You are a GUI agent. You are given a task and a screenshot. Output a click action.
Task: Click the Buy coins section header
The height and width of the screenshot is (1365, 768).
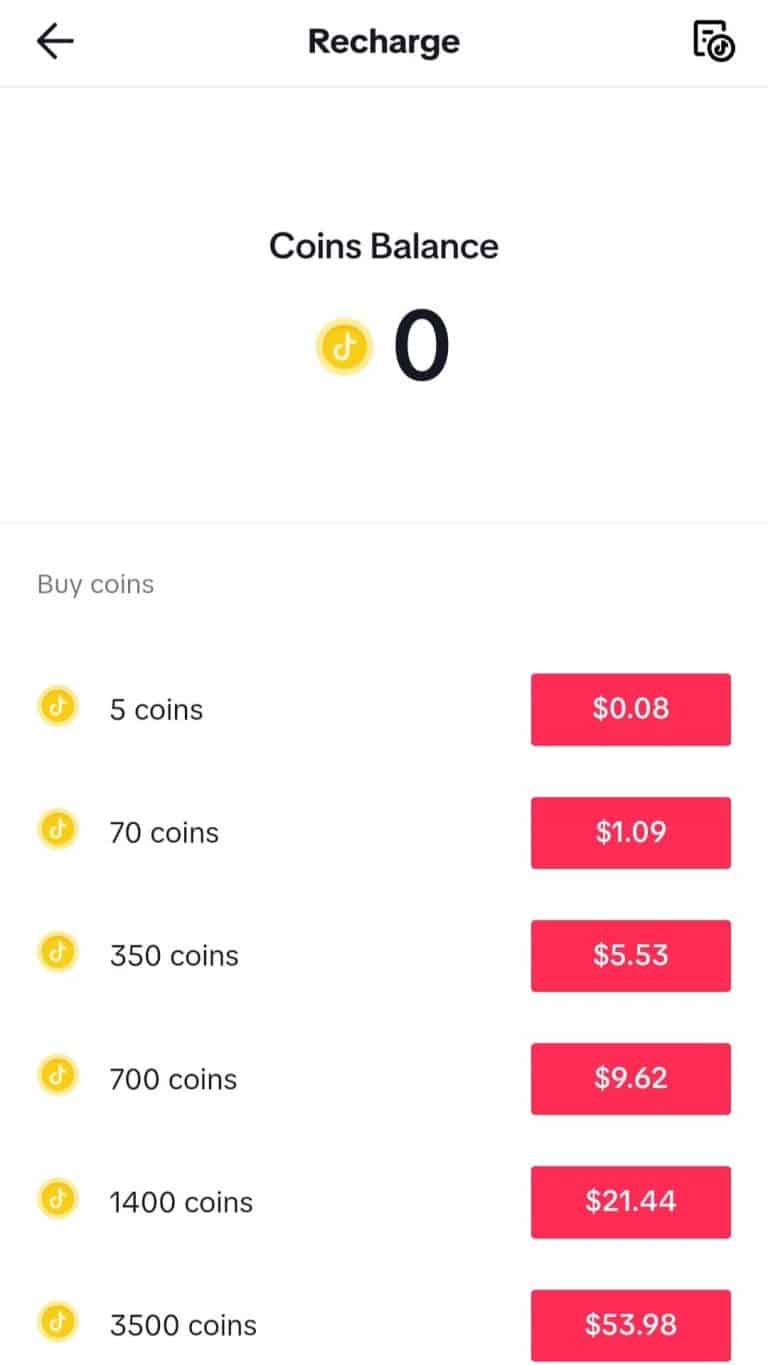[95, 583]
